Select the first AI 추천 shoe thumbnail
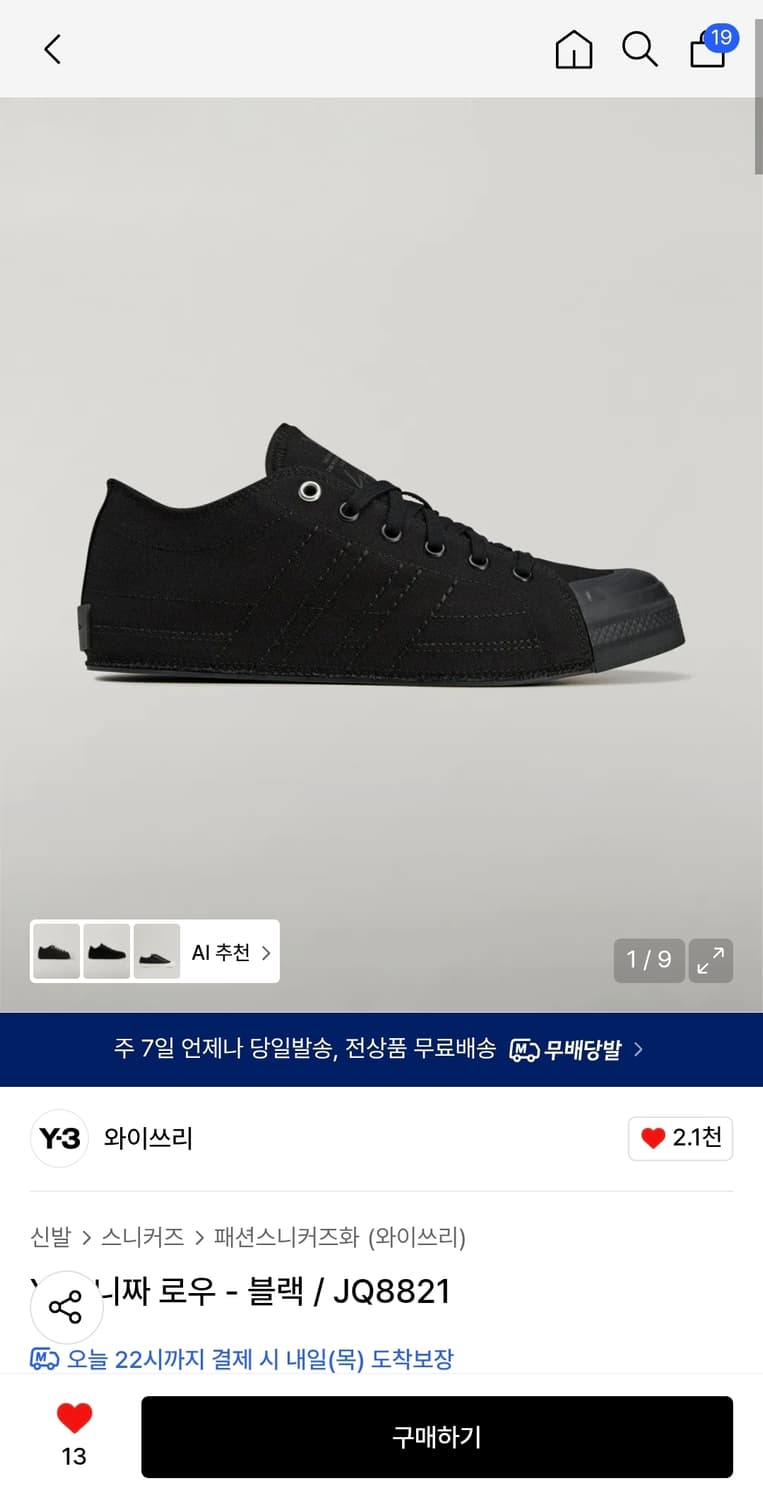Screen dimensions: 763x1500 point(56,952)
